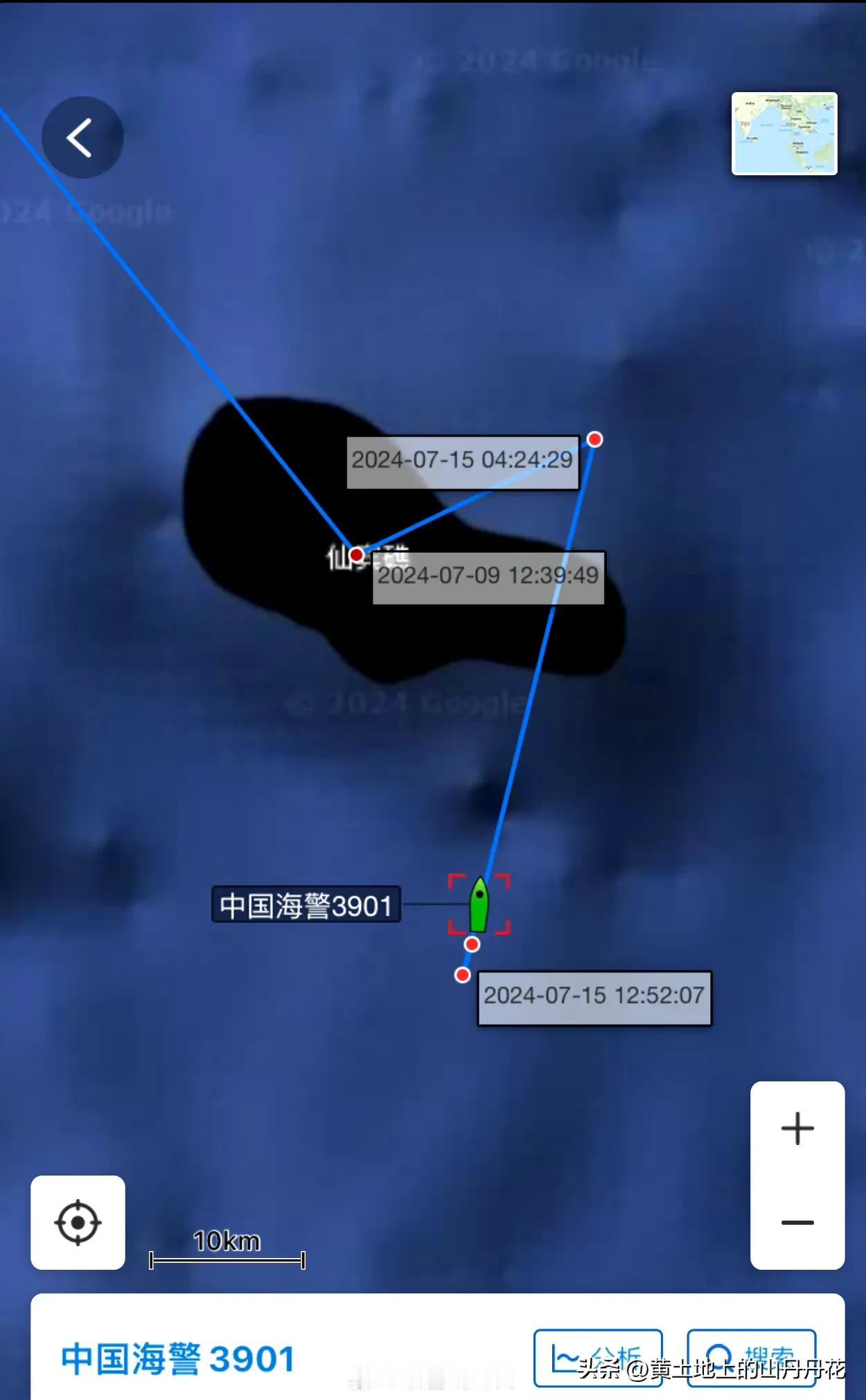Click the back arrow to return
This screenshot has height=1400, width=866.
pyautogui.click(x=82, y=137)
